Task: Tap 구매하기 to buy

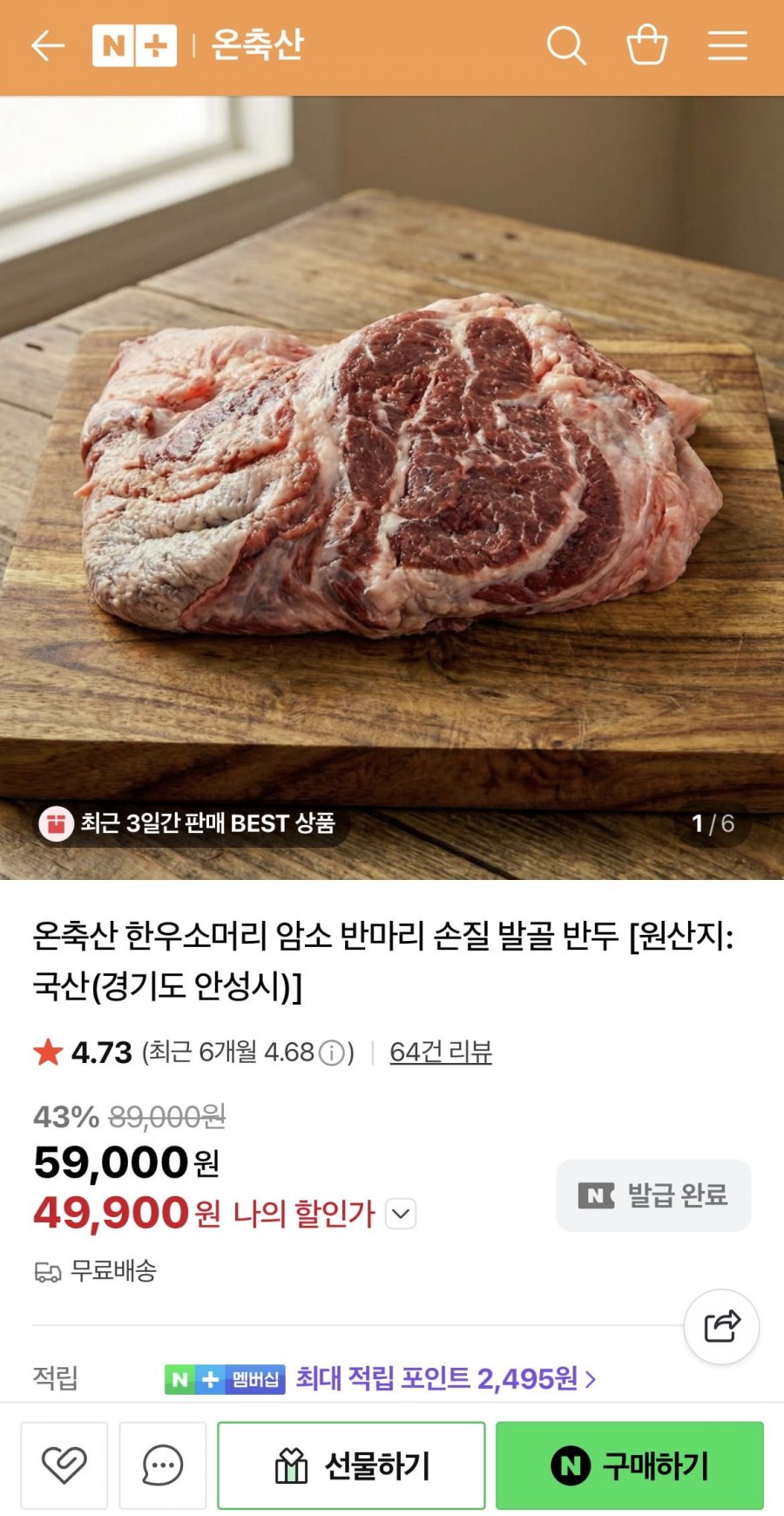Action: point(630,1465)
